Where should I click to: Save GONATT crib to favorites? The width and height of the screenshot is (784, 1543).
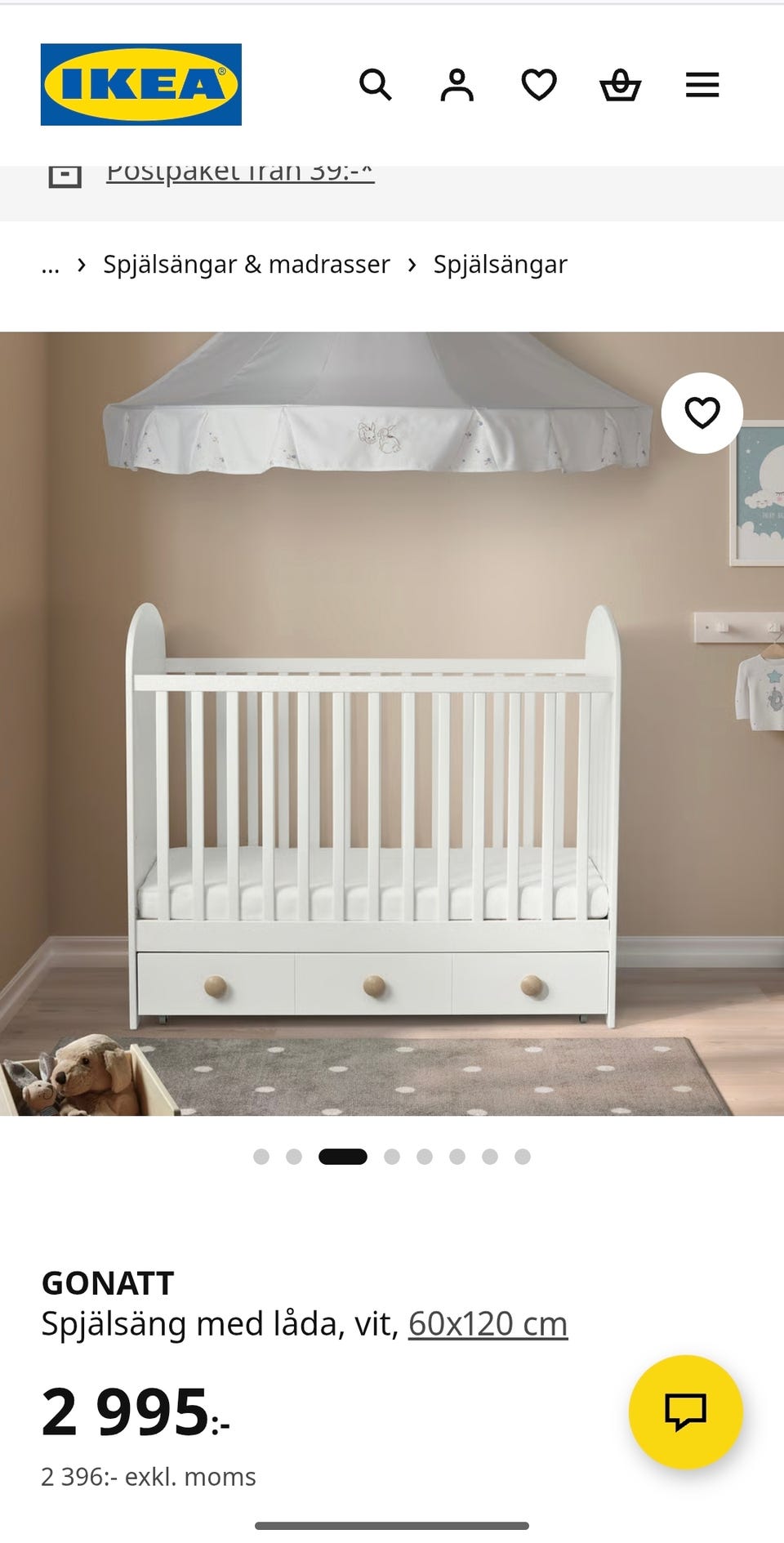click(x=702, y=413)
